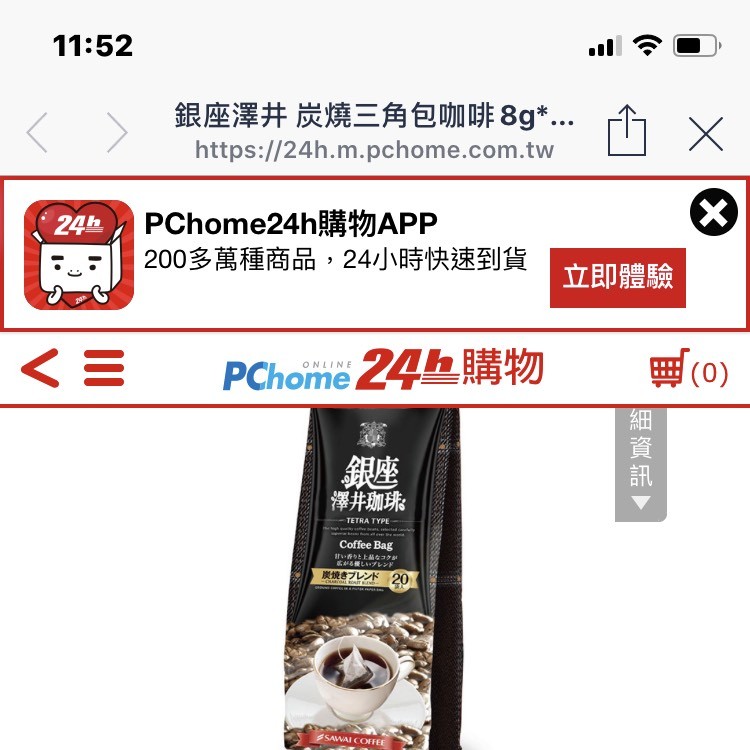This screenshot has width=750, height=750.
Task: View the coffee bag product image
Action: [374, 580]
